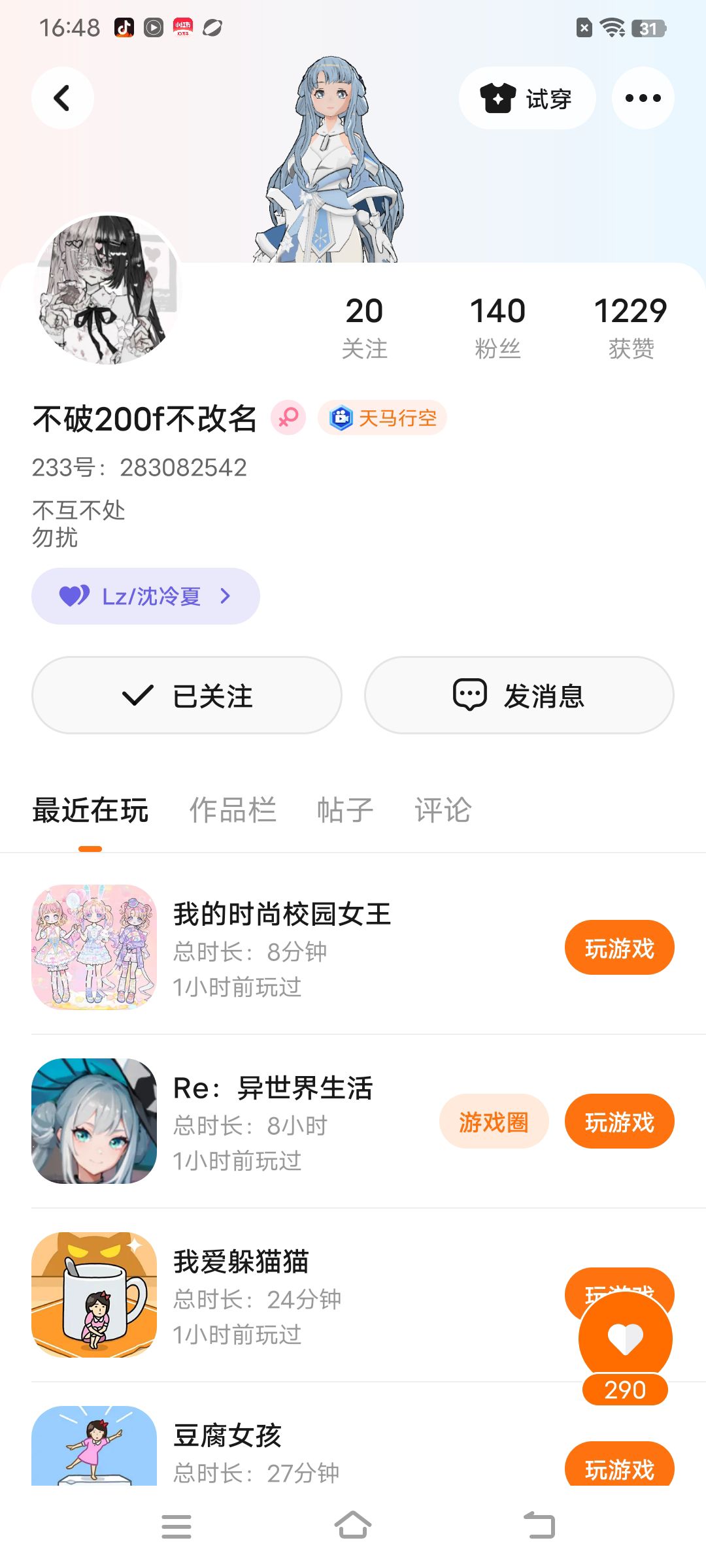Switch to the 评论 tab
Viewport: 706px width, 1568px height.
point(443,810)
